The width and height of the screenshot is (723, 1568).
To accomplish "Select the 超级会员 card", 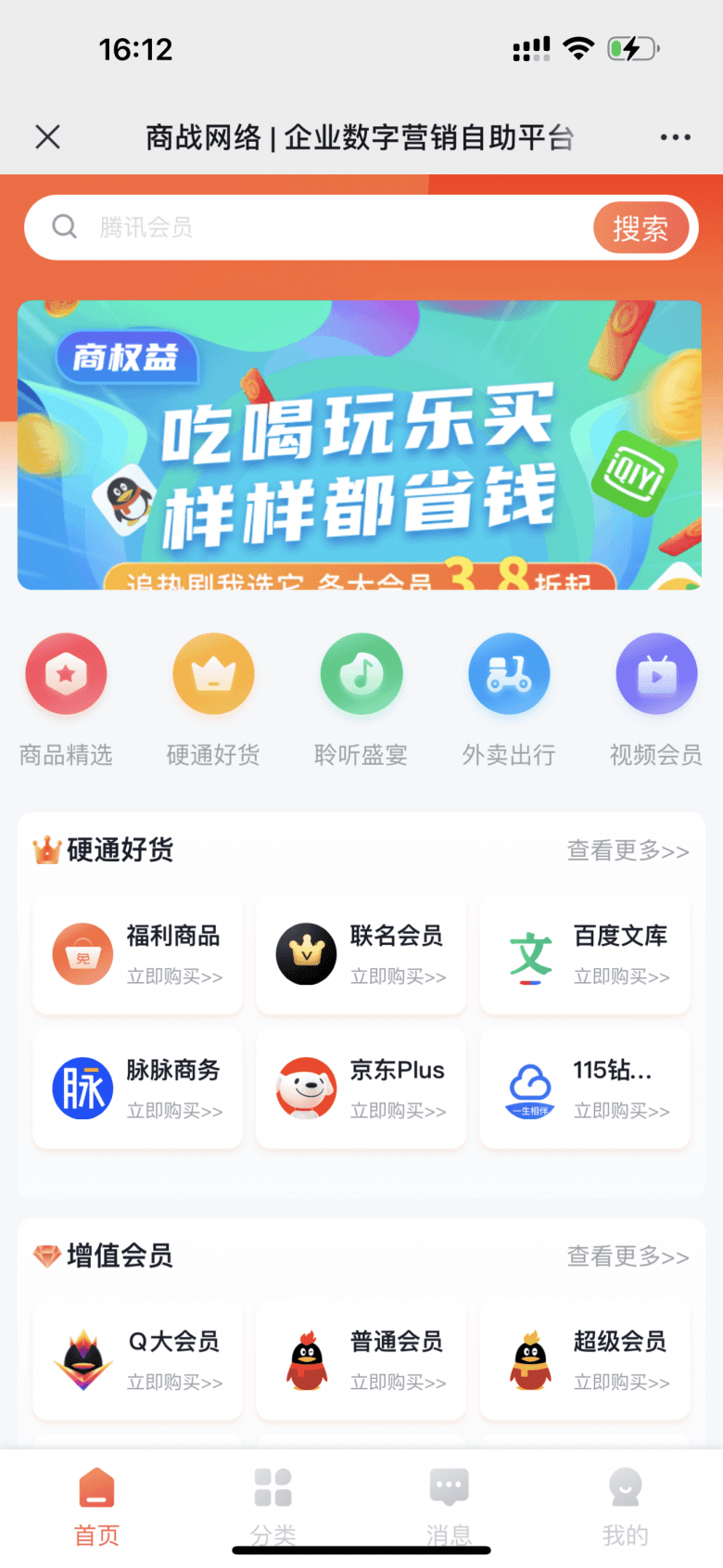I will 585,1360.
